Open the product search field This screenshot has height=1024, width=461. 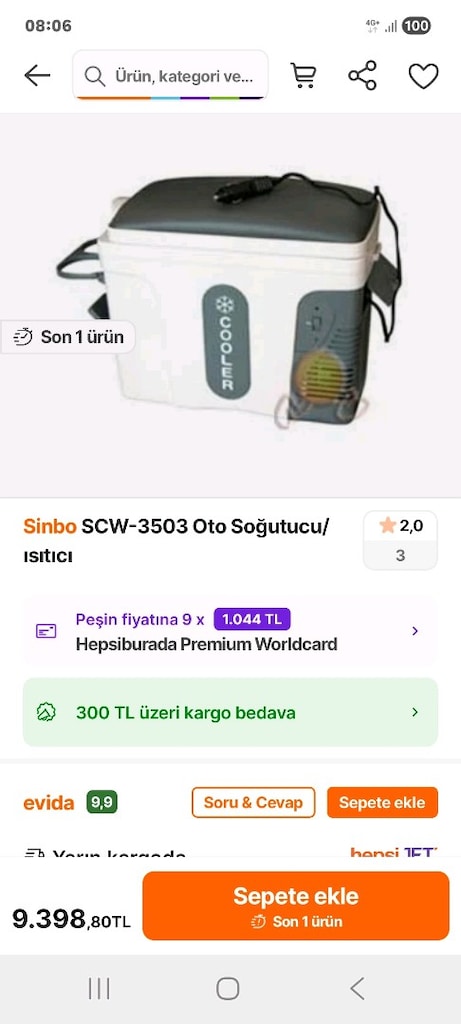[170, 75]
